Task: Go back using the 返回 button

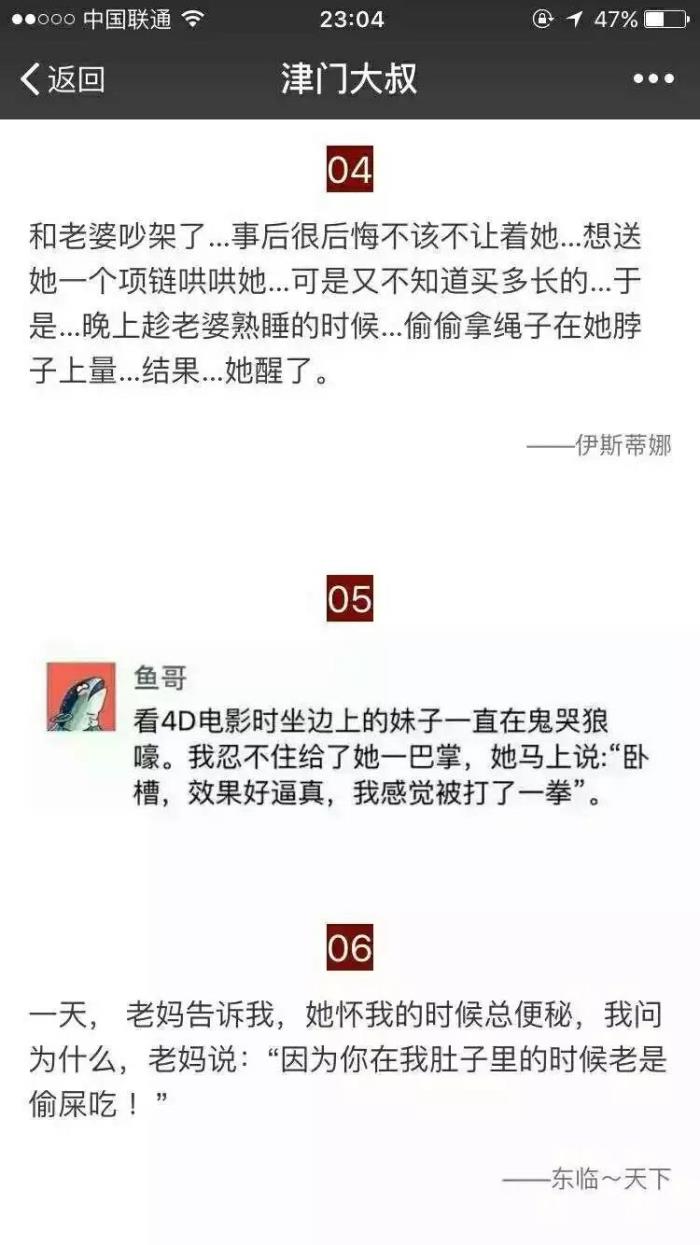Action: pyautogui.click(x=62, y=79)
